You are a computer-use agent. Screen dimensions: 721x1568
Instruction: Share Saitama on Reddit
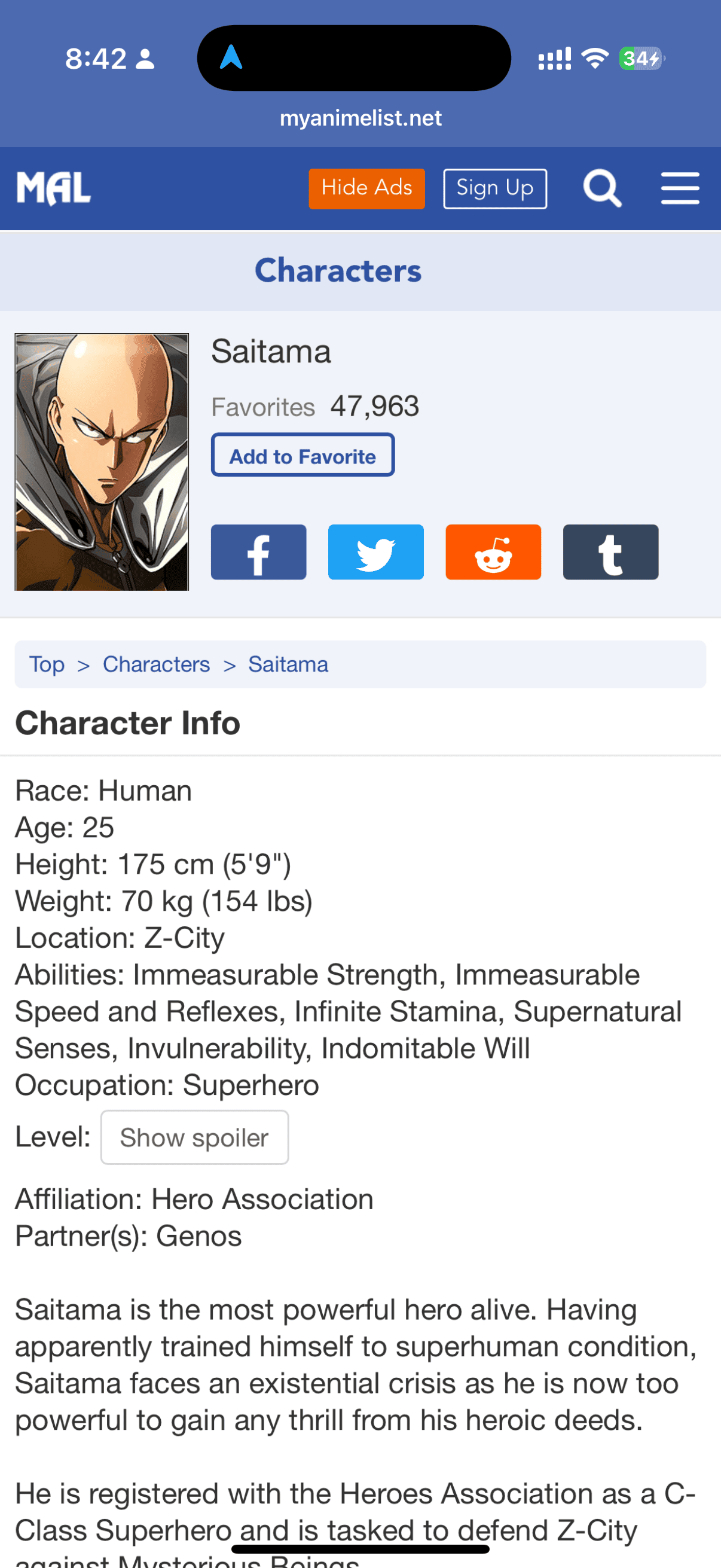coord(493,552)
